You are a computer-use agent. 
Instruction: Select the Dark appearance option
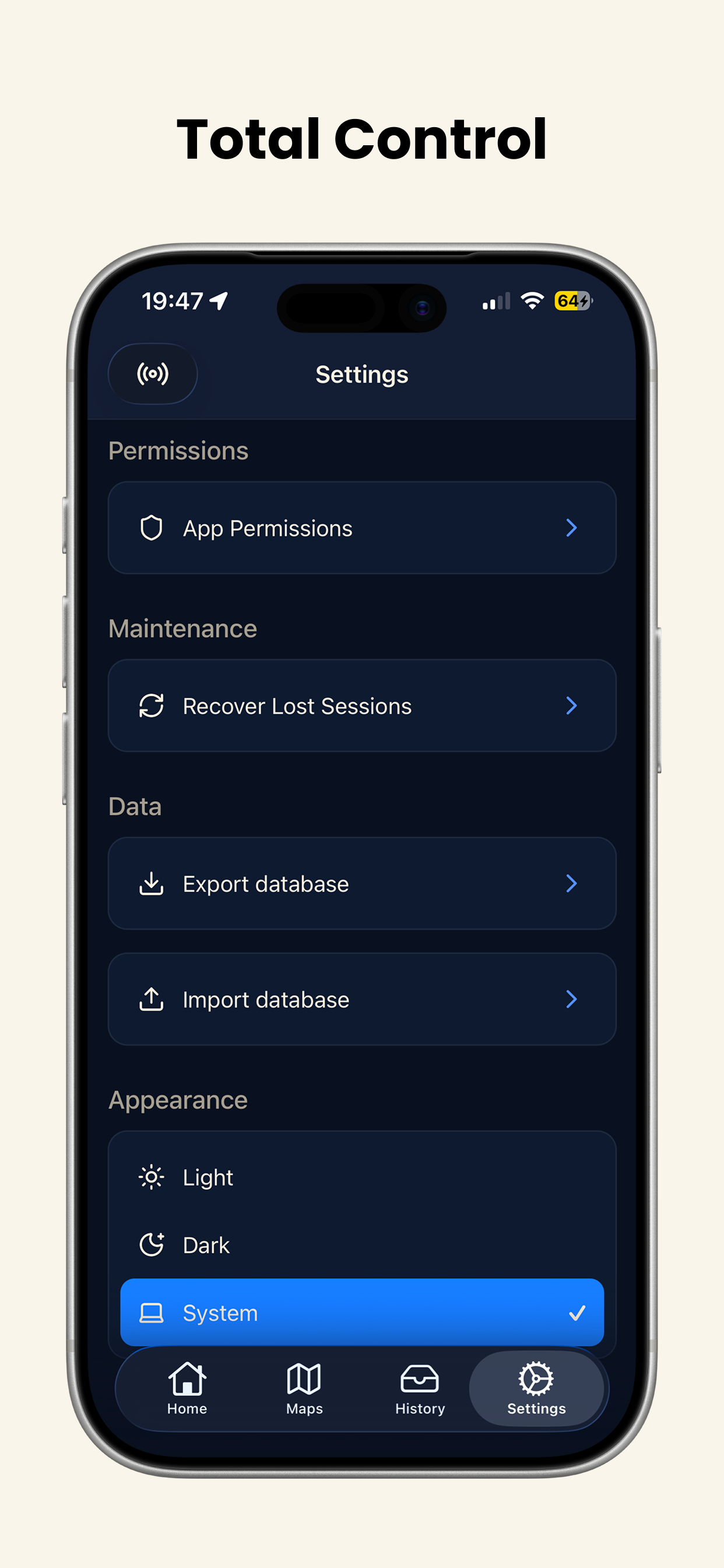click(361, 1244)
